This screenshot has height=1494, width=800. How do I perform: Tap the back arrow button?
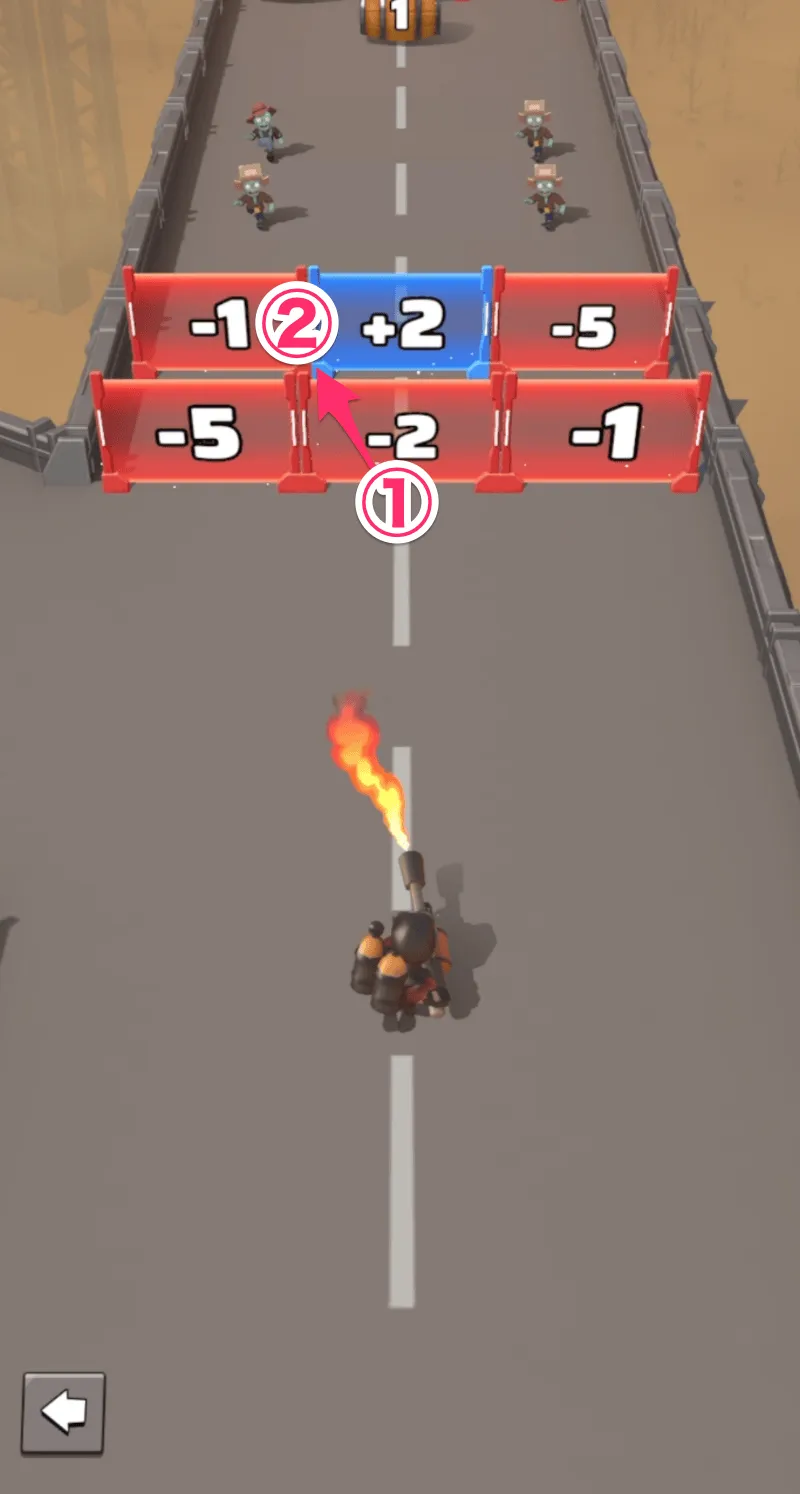(63, 1412)
